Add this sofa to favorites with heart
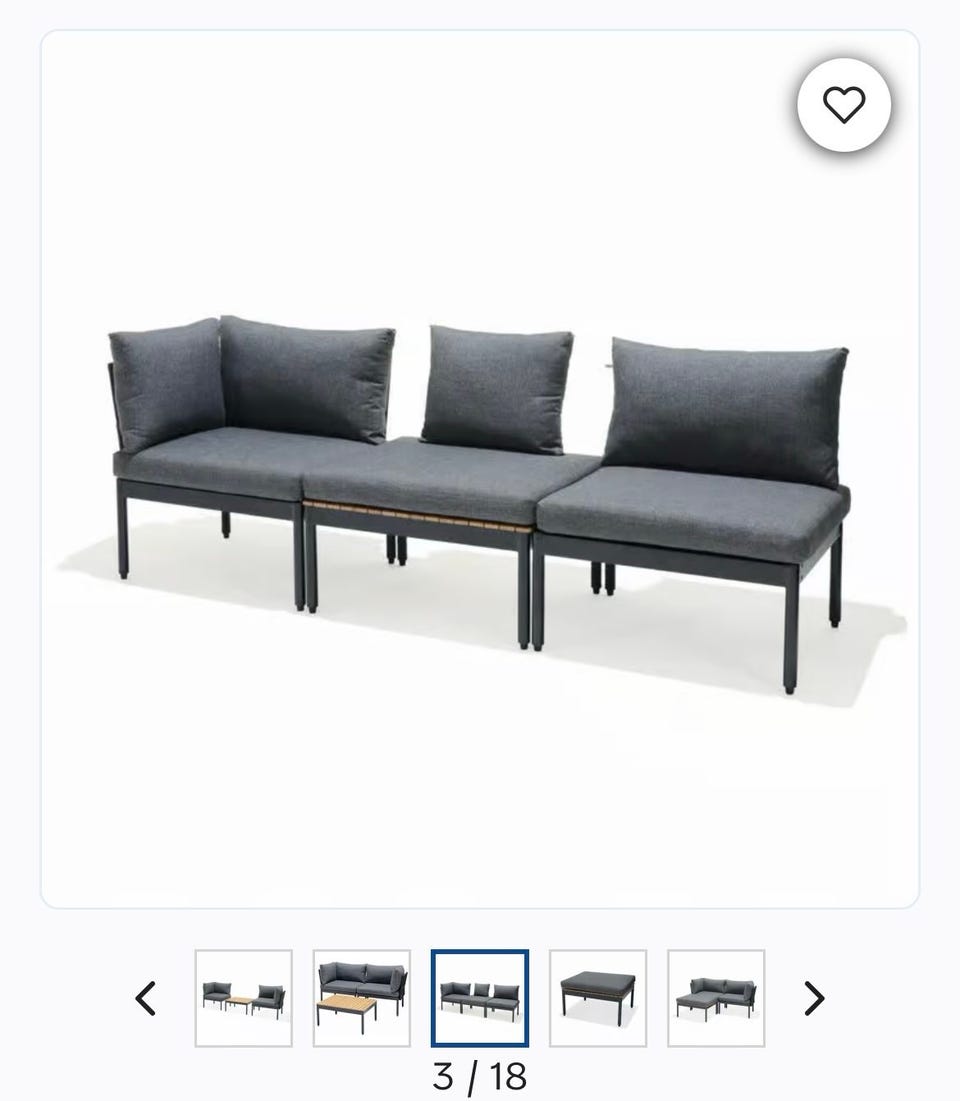This screenshot has width=960, height=1101. [843, 104]
